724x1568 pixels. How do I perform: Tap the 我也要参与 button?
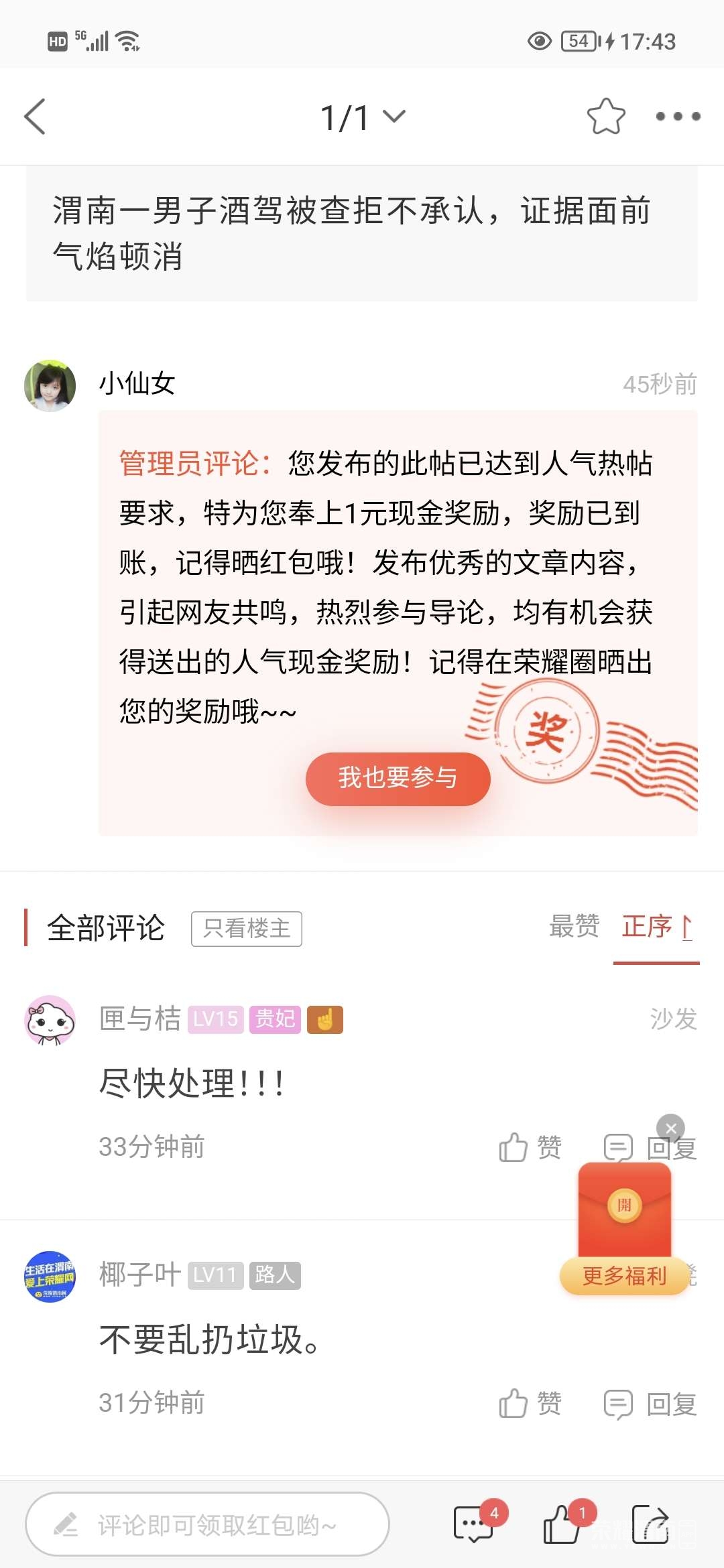click(398, 778)
